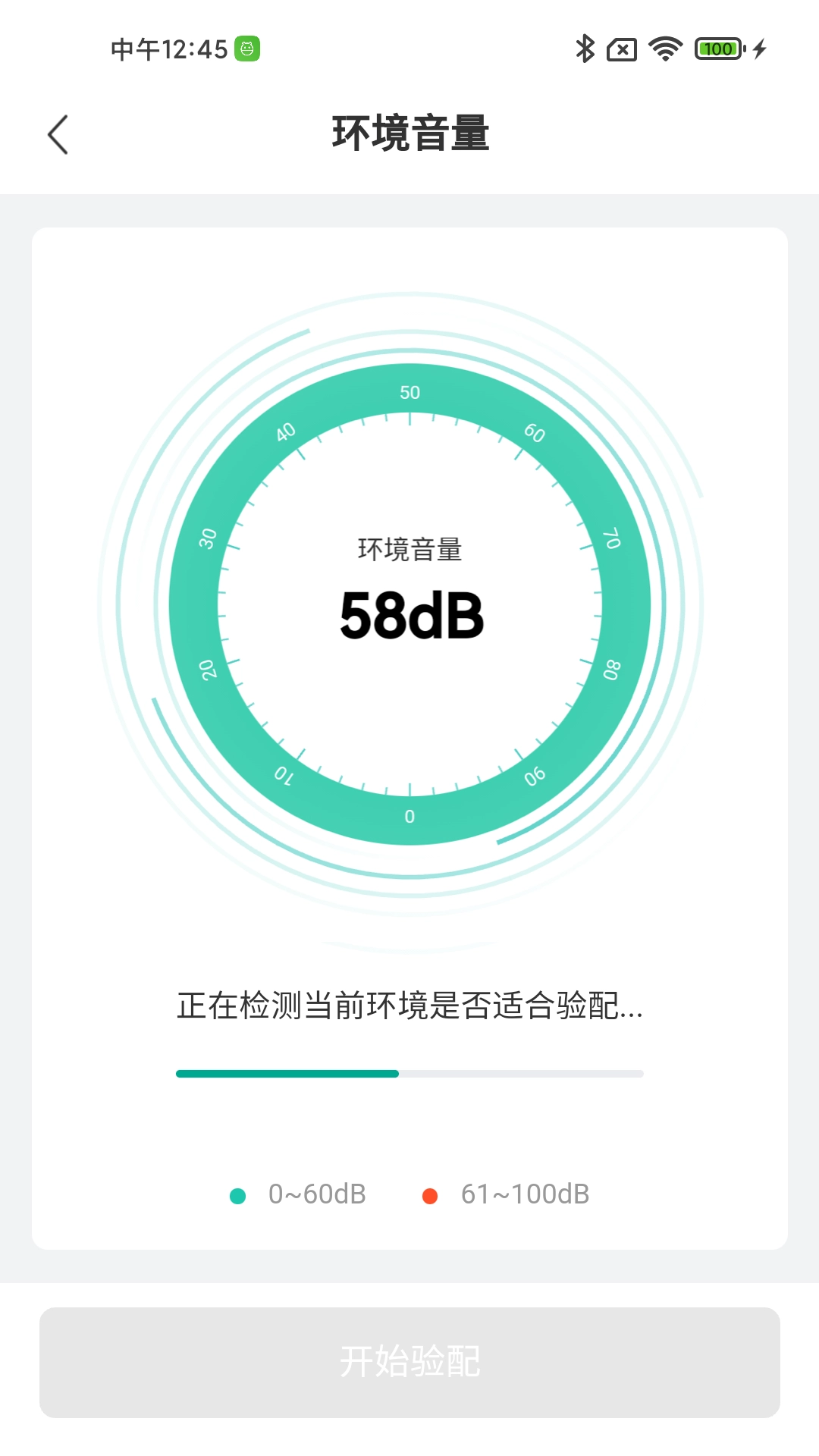
Task: Click the back arrow to exit 环境音量
Action: click(x=58, y=135)
